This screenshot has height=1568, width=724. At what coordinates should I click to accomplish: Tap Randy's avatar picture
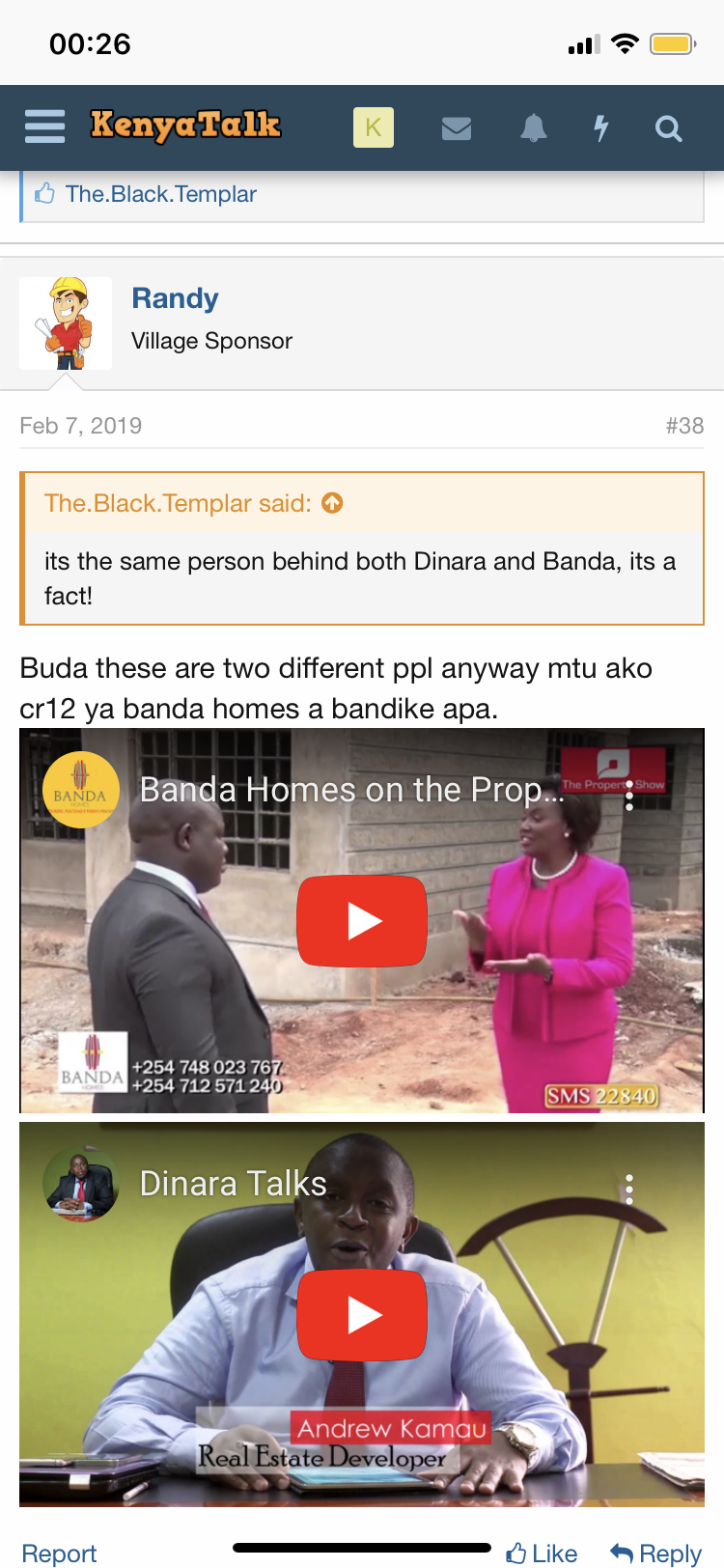pyautogui.click(x=66, y=323)
